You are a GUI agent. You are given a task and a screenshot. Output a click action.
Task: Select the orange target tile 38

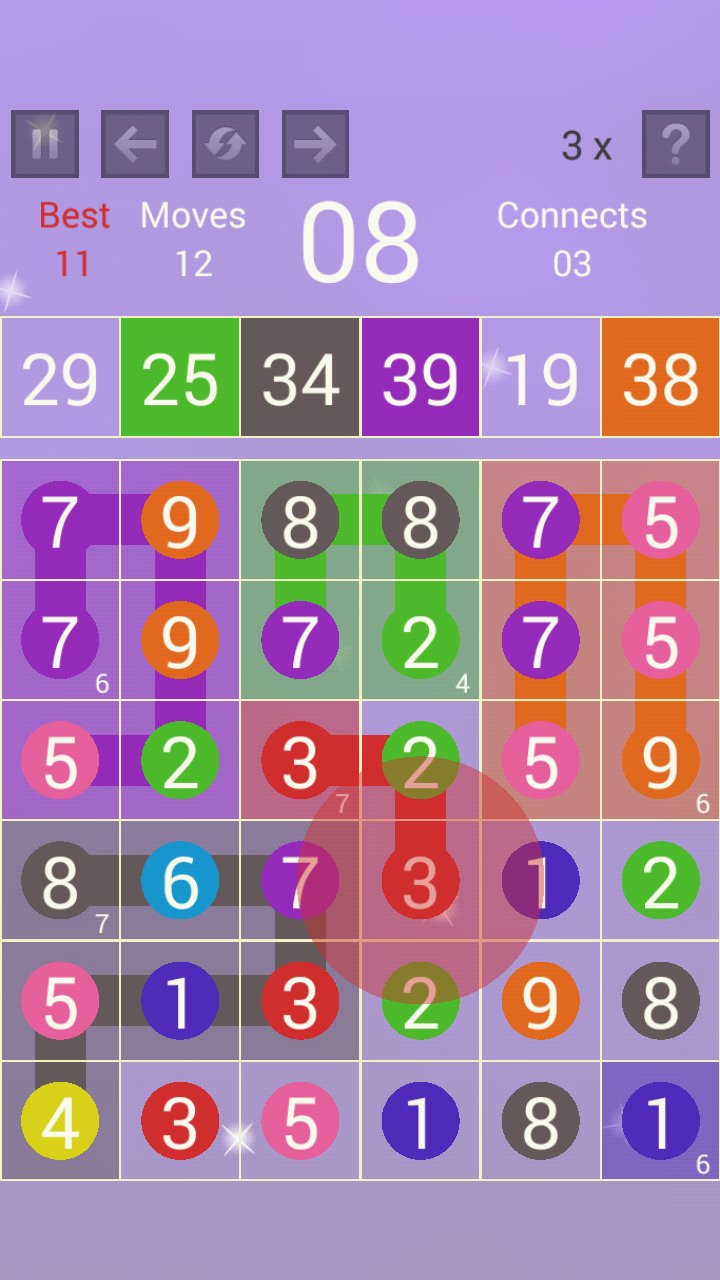click(x=660, y=377)
